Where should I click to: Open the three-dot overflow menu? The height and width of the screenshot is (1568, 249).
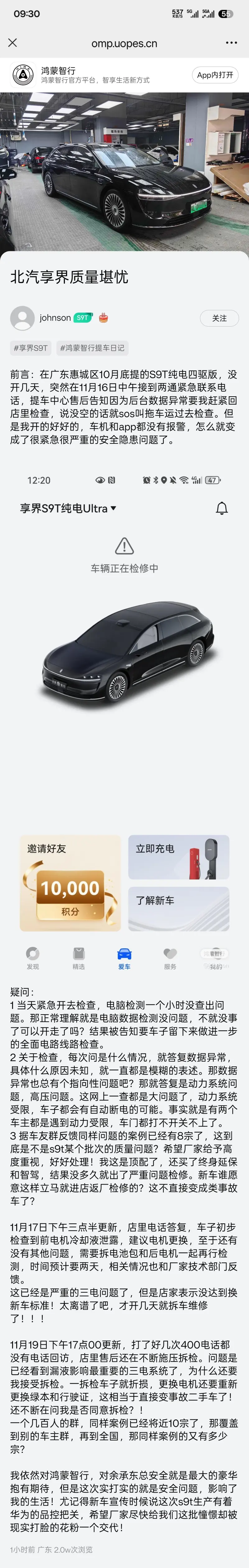pyautogui.click(x=231, y=43)
